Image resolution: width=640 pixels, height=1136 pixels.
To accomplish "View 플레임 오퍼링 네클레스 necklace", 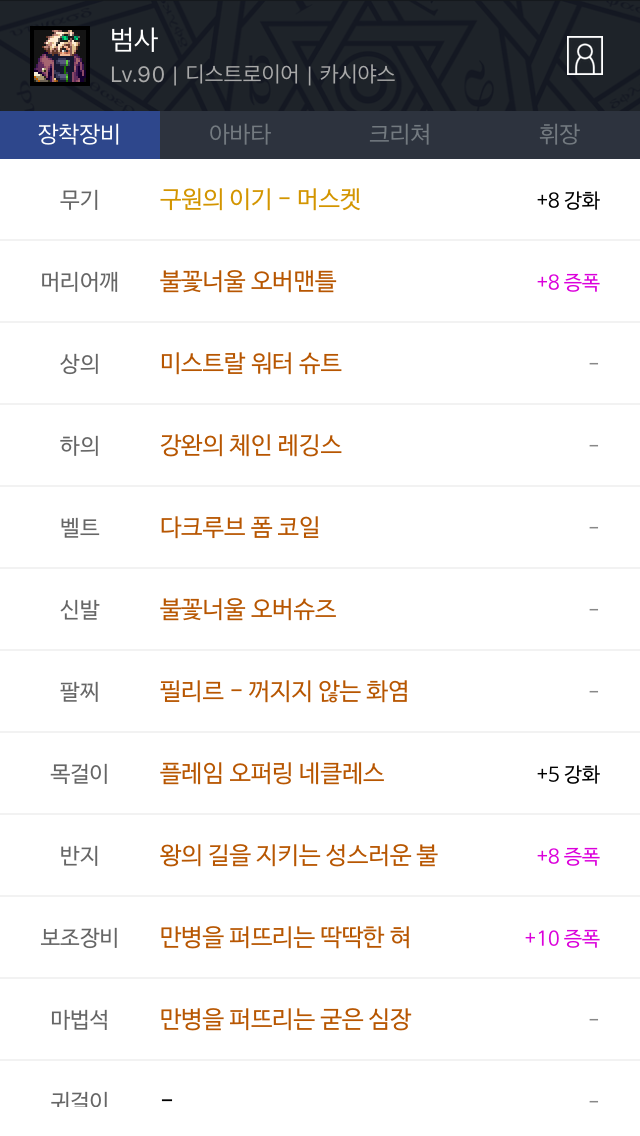I will (x=272, y=773).
